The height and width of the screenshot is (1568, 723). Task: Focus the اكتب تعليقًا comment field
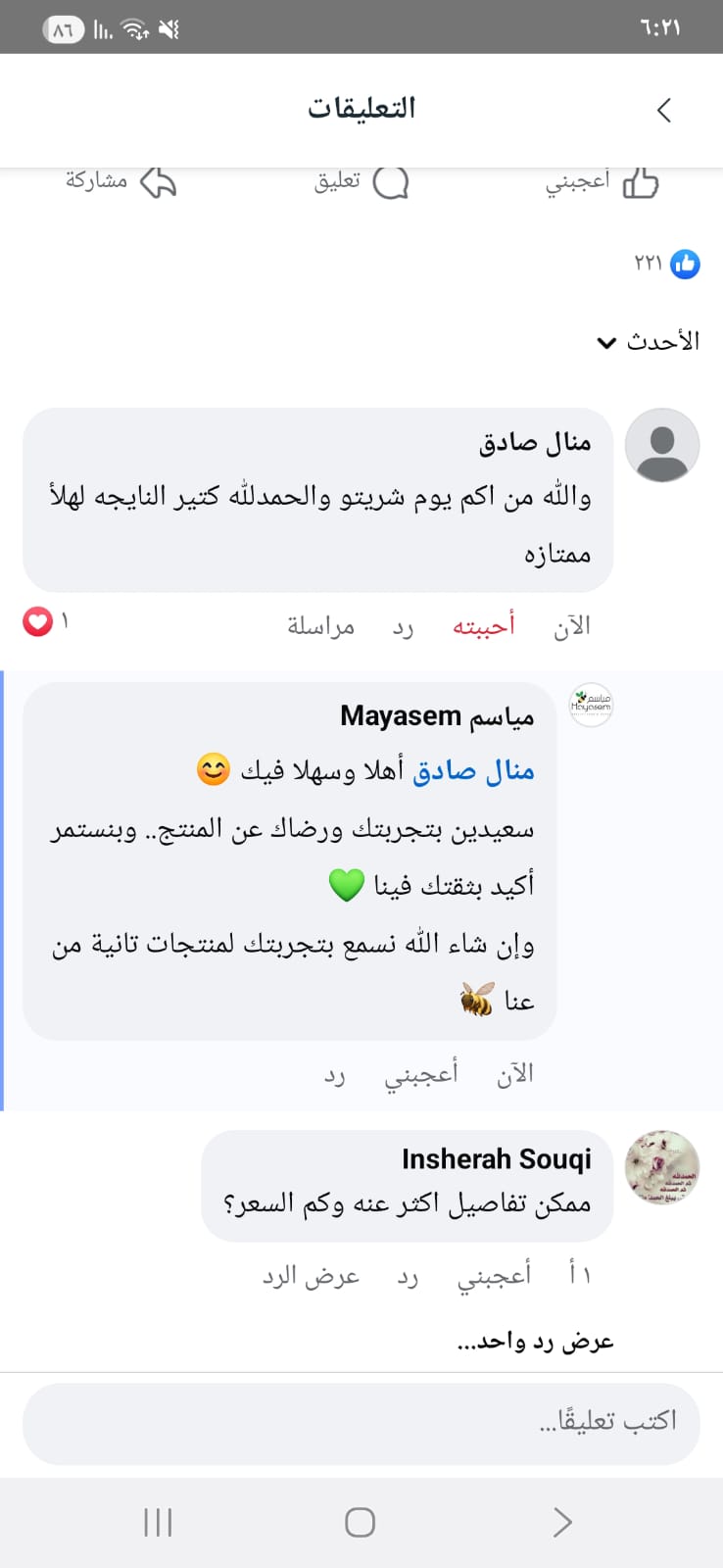[361, 1420]
